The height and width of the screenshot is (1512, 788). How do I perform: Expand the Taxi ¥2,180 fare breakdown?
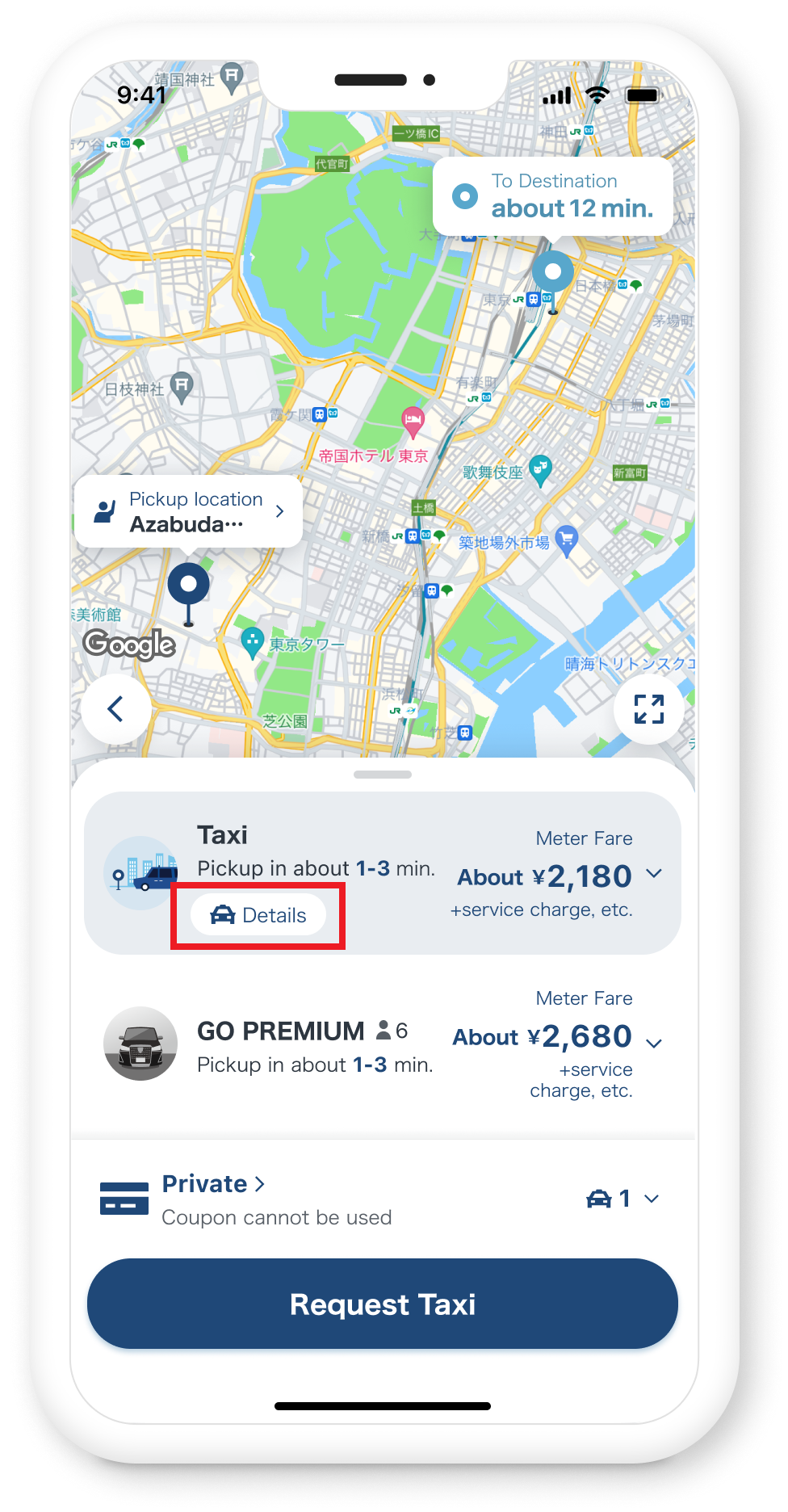(654, 874)
